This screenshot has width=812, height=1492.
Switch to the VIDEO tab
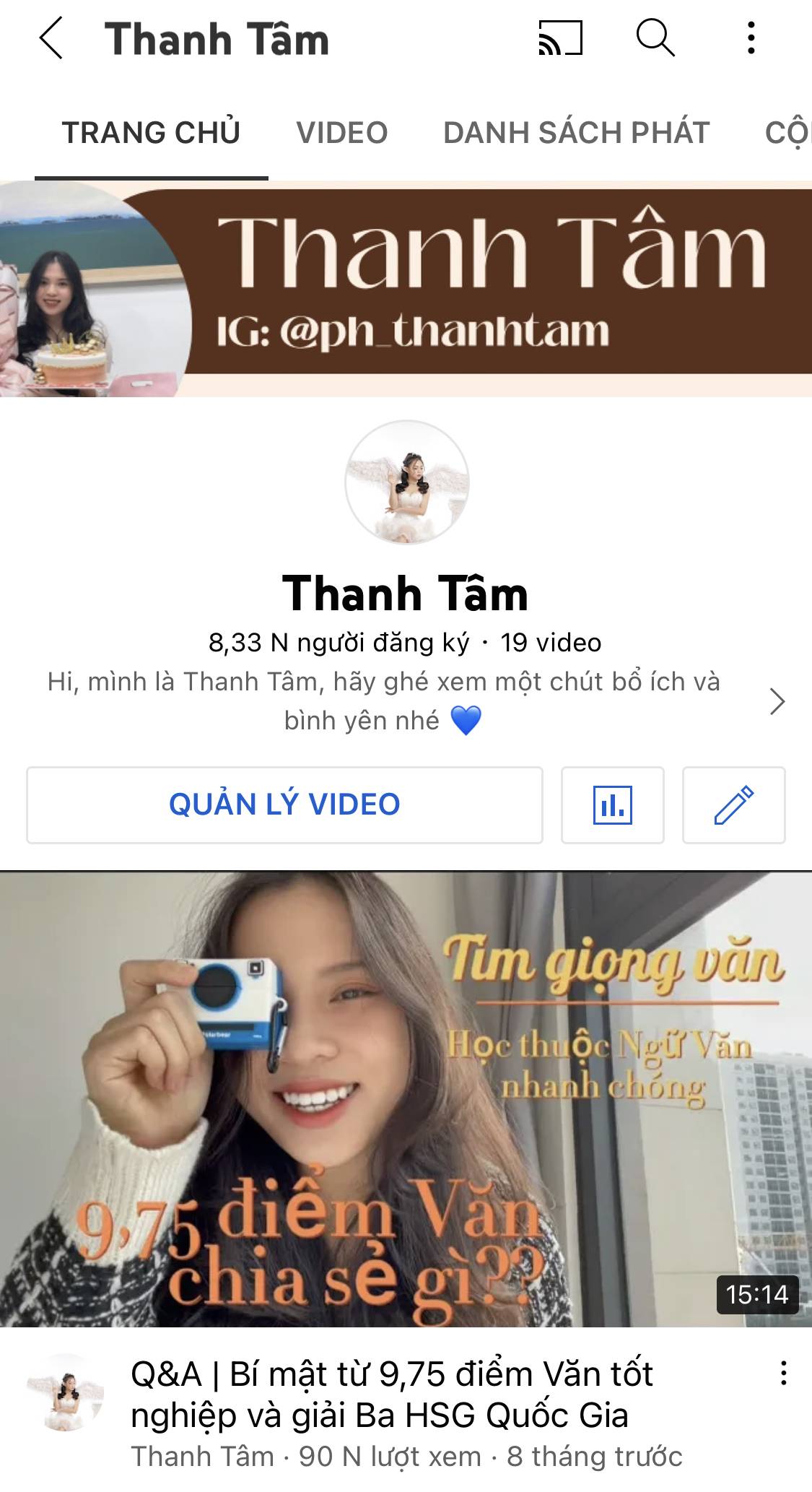click(x=341, y=133)
